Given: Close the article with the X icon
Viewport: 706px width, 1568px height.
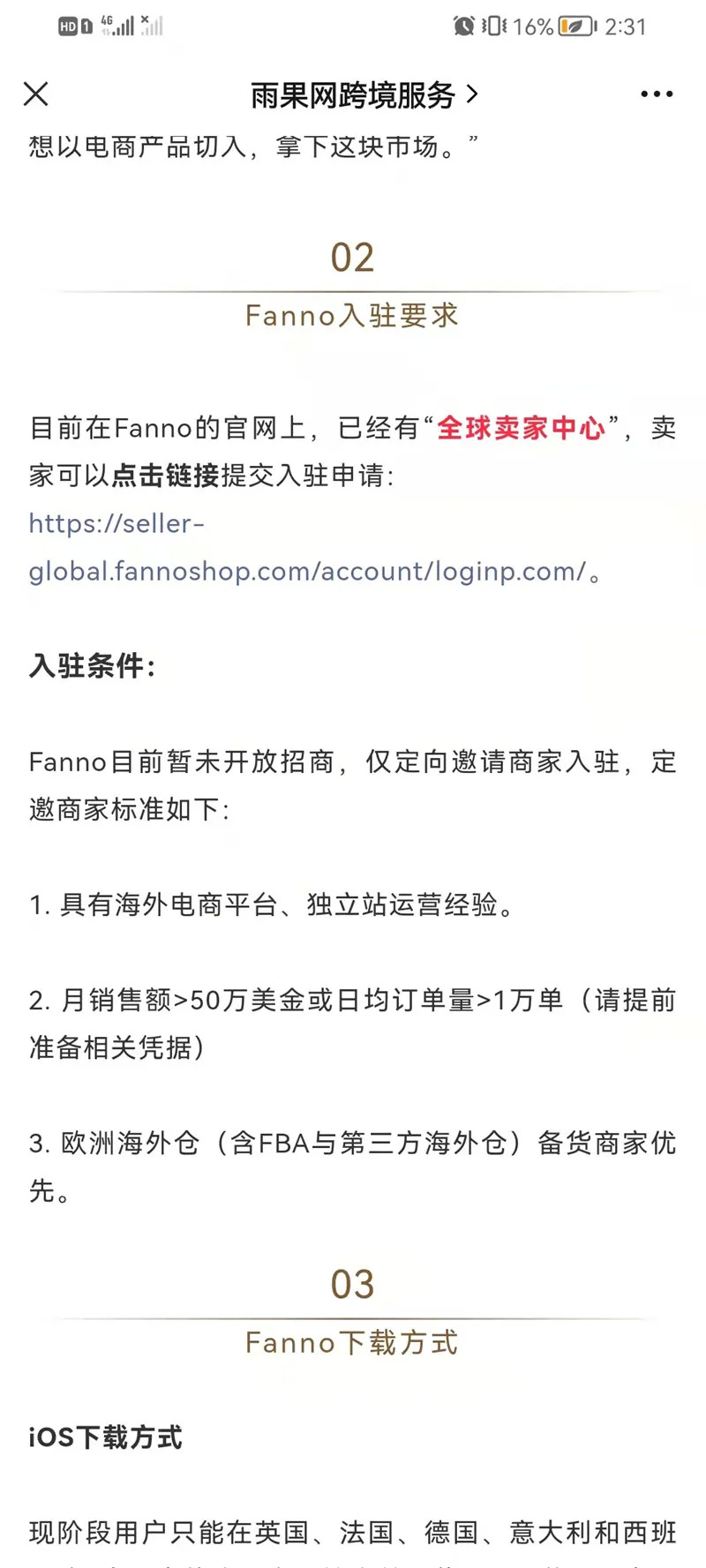Looking at the screenshot, I should tap(36, 94).
